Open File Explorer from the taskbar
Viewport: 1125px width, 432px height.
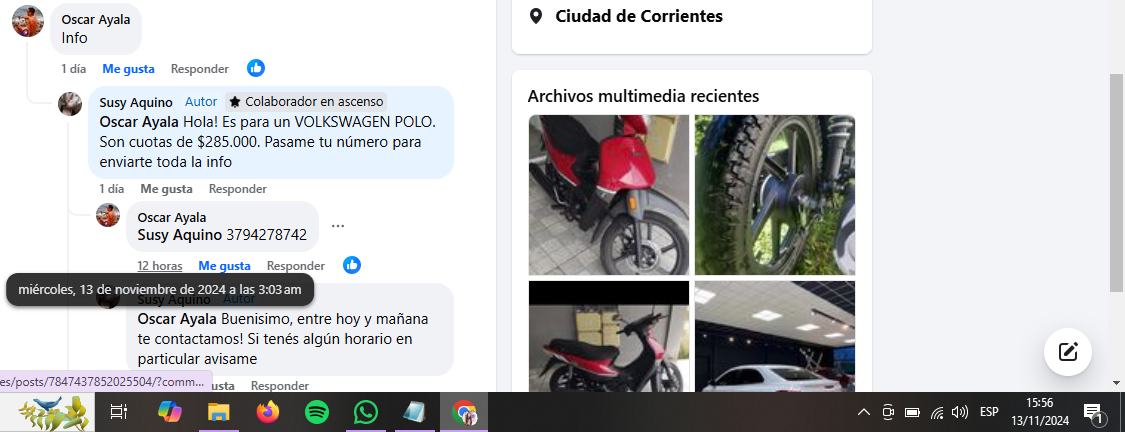219,412
